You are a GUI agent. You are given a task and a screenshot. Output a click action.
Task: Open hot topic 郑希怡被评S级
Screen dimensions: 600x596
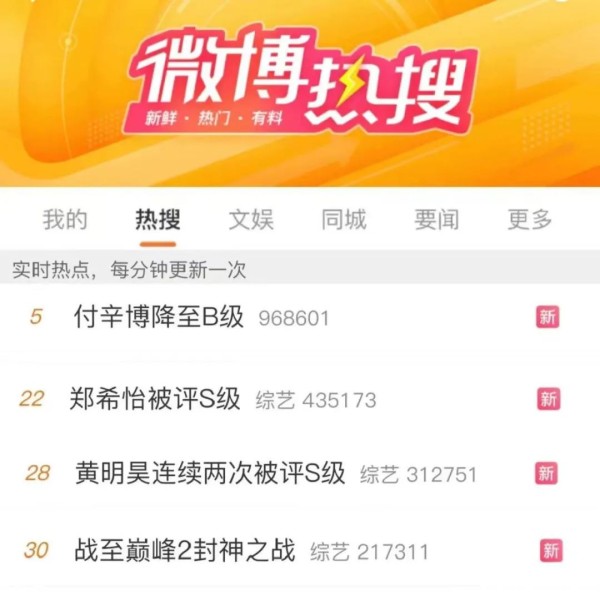156,398
